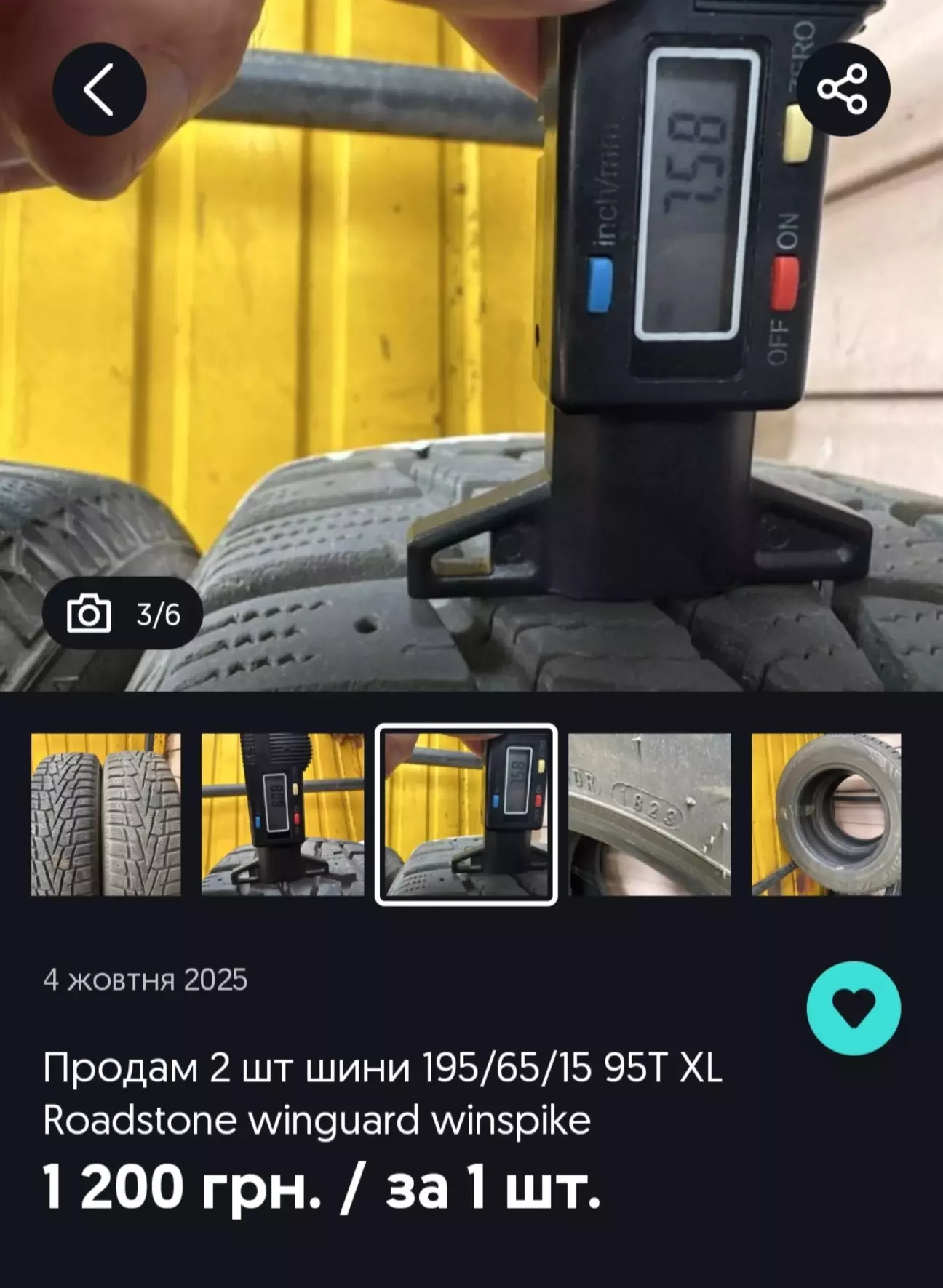View the fifth thumbnail of upright tire
This screenshot has height=1288, width=943.
(x=827, y=815)
